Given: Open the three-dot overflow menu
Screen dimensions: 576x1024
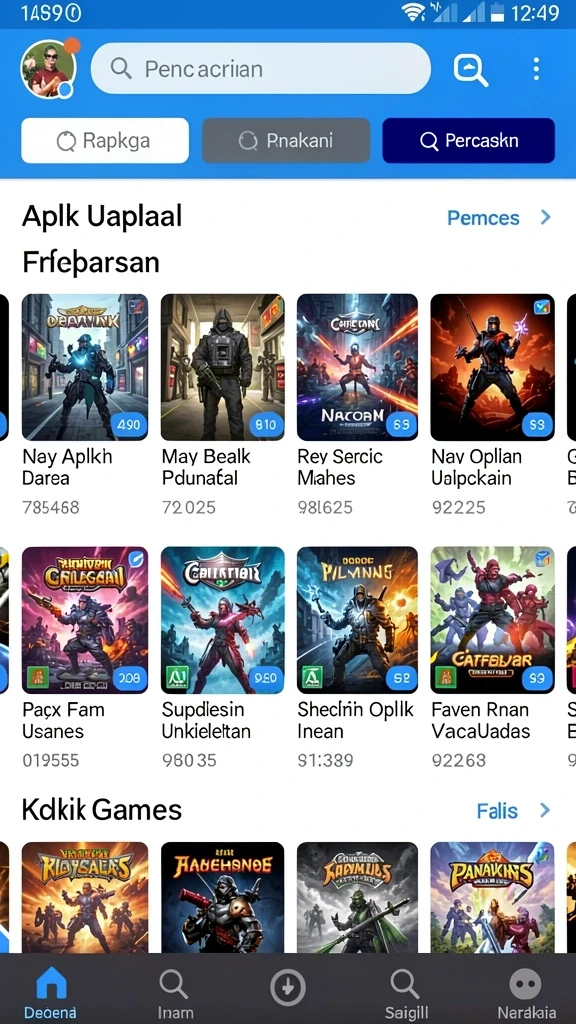Looking at the screenshot, I should (536, 69).
